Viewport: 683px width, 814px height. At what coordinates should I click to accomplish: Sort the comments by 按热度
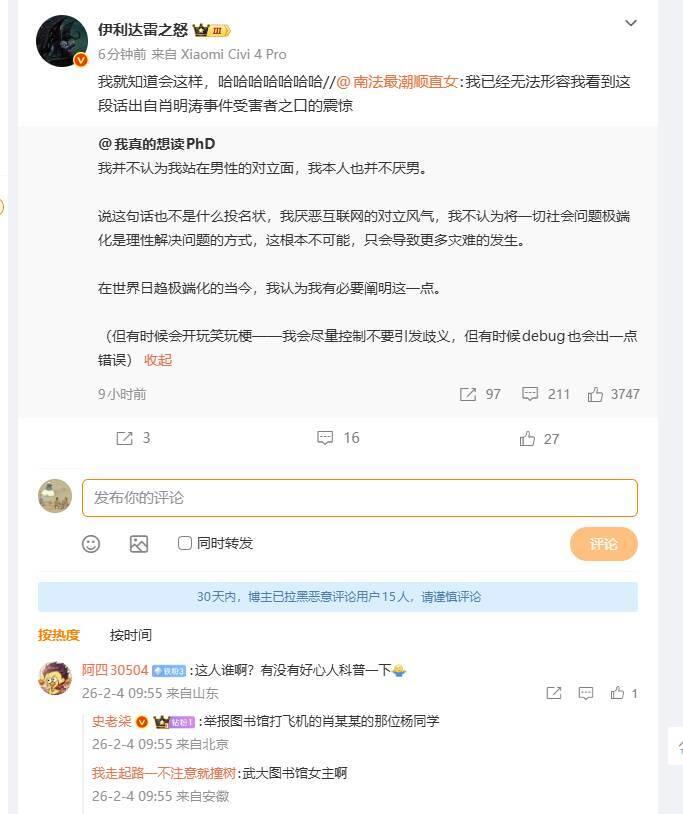[x=59, y=635]
